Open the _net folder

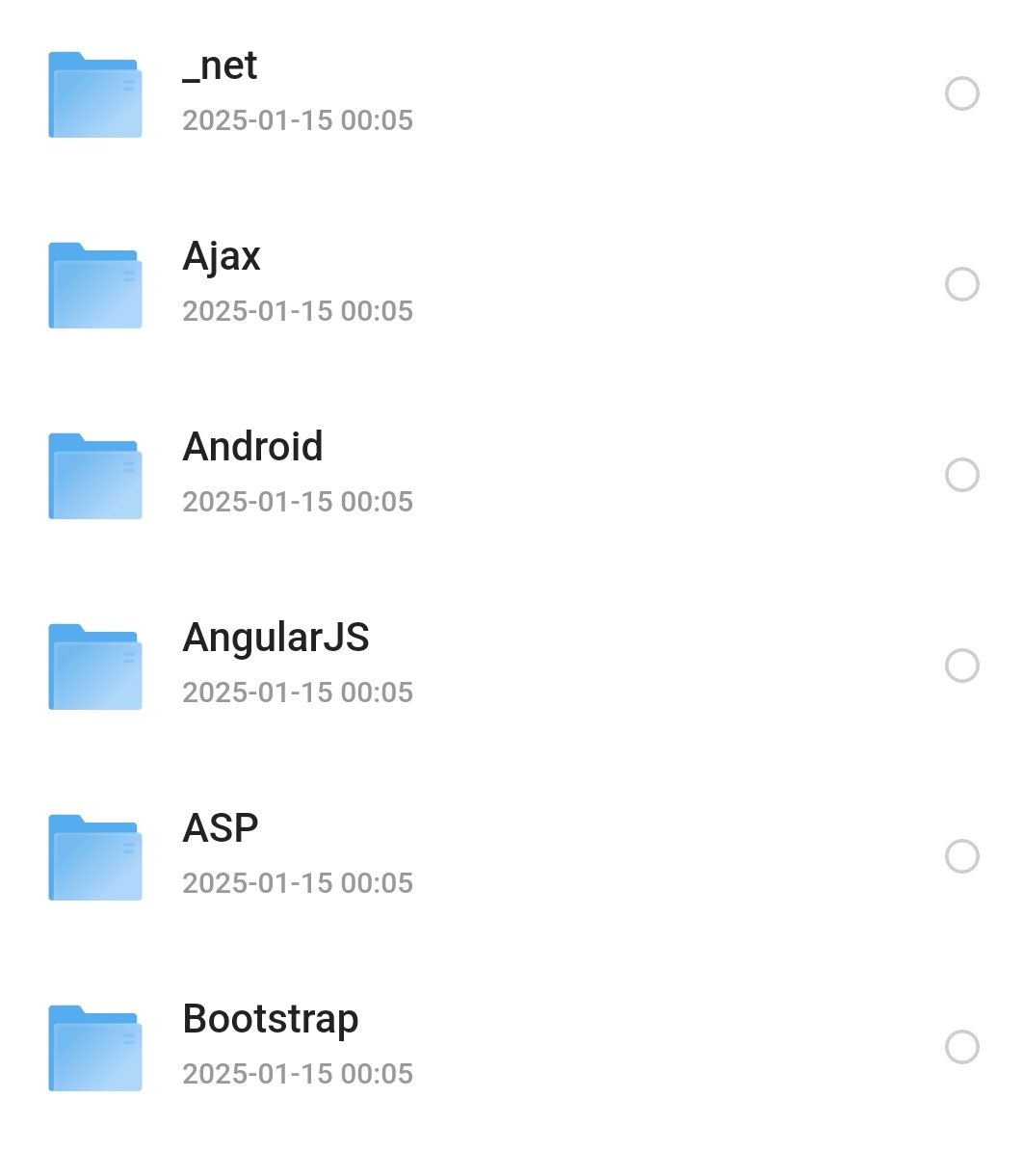click(x=221, y=67)
